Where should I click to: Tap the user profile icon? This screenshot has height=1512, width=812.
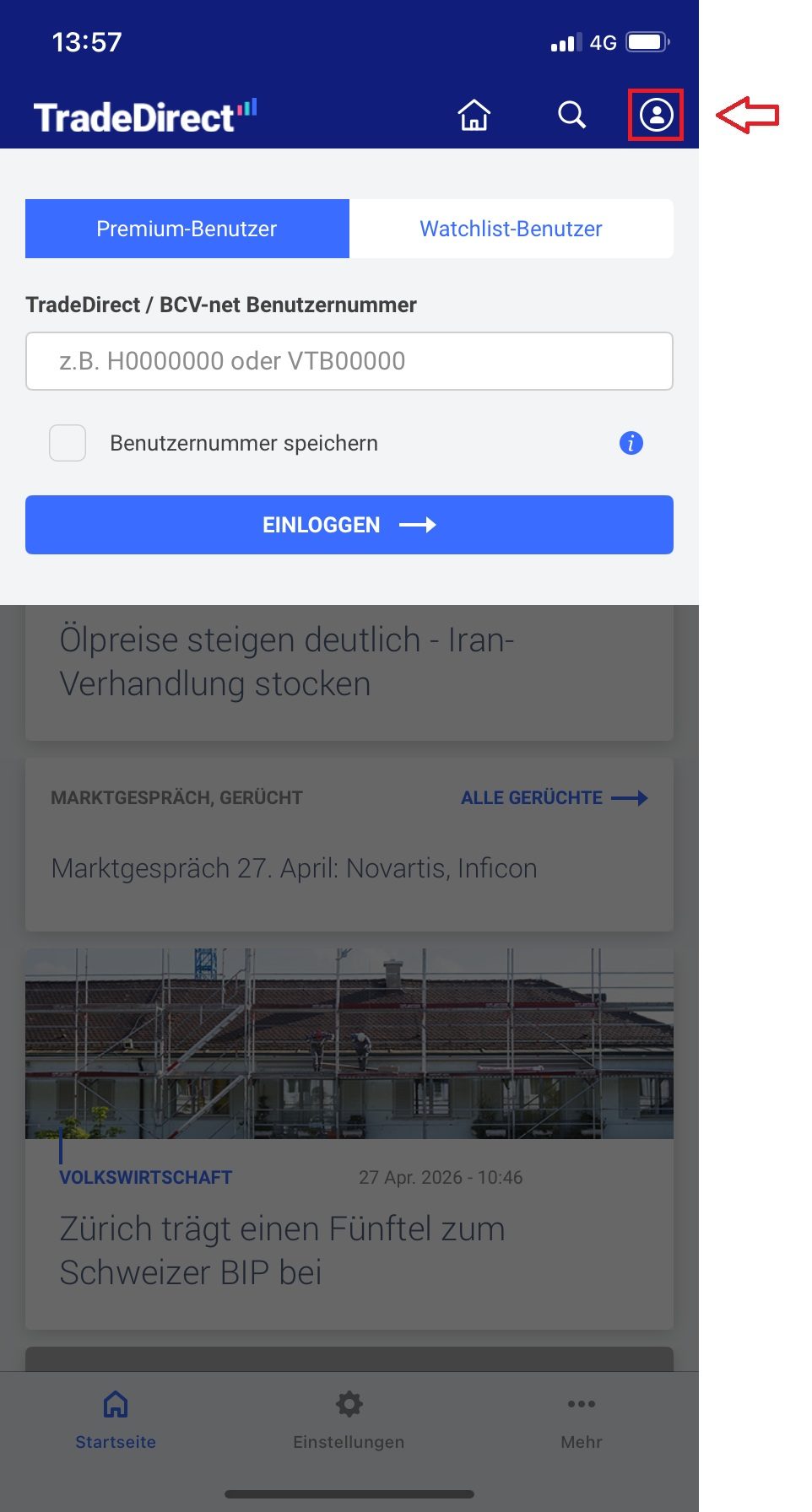(x=656, y=114)
